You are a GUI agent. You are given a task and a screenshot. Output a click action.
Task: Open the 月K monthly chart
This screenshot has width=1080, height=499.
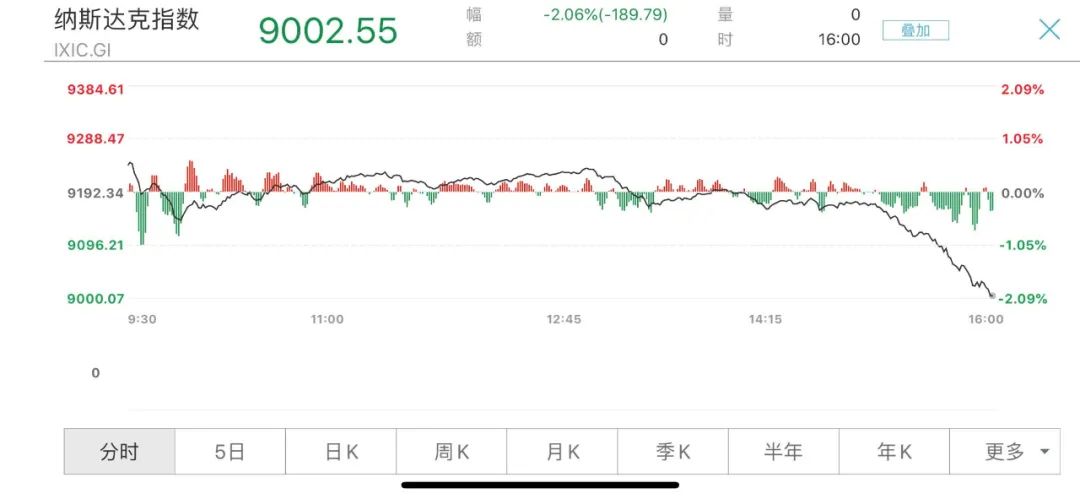point(562,452)
